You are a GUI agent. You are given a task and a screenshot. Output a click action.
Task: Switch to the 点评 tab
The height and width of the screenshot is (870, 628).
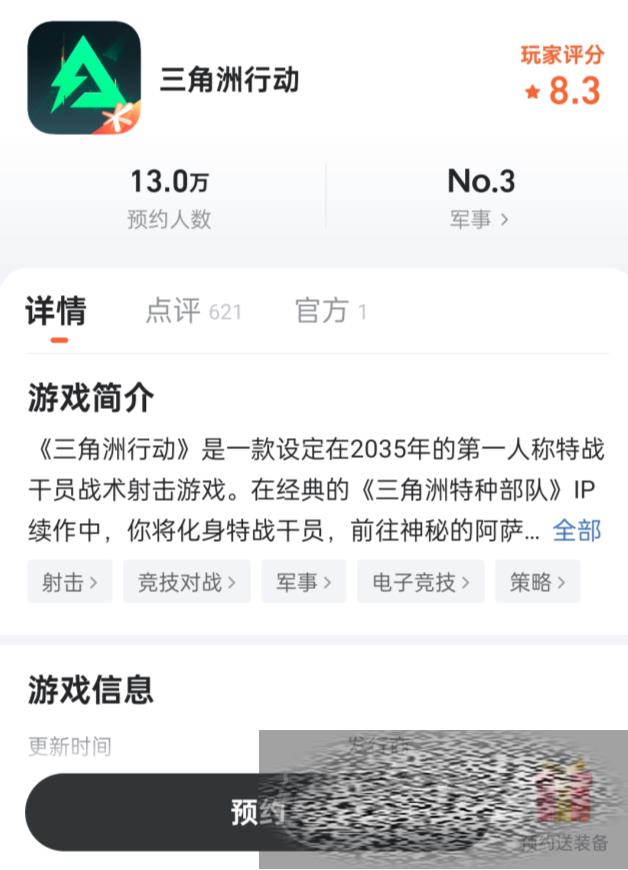(x=193, y=311)
